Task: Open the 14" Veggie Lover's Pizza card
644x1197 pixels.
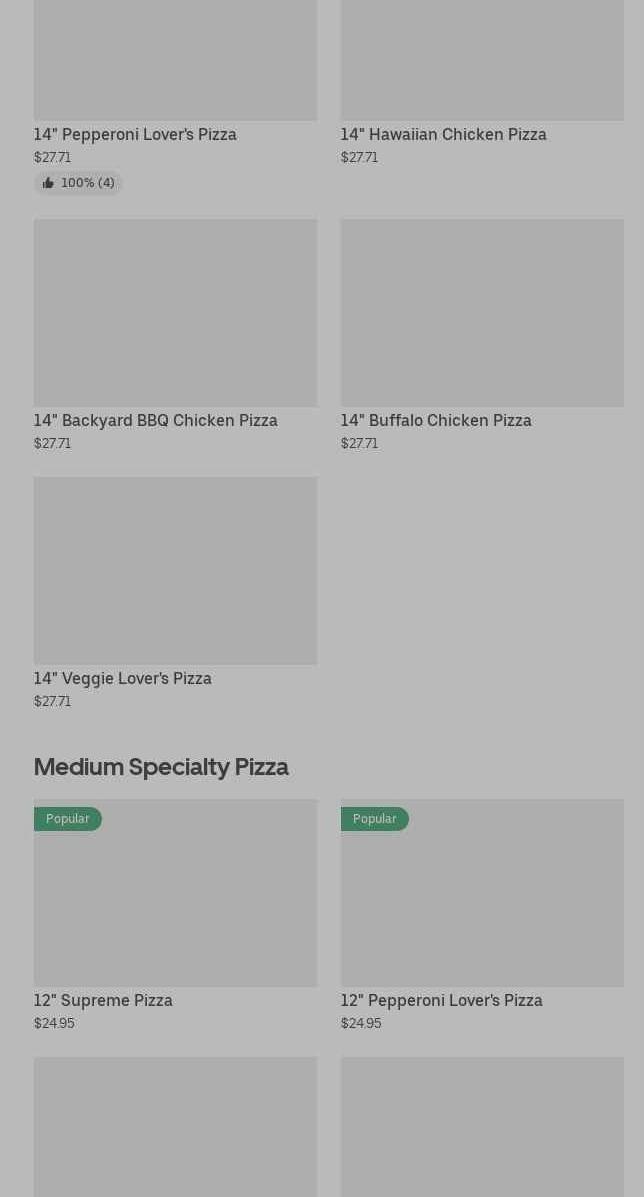Action: [175, 594]
